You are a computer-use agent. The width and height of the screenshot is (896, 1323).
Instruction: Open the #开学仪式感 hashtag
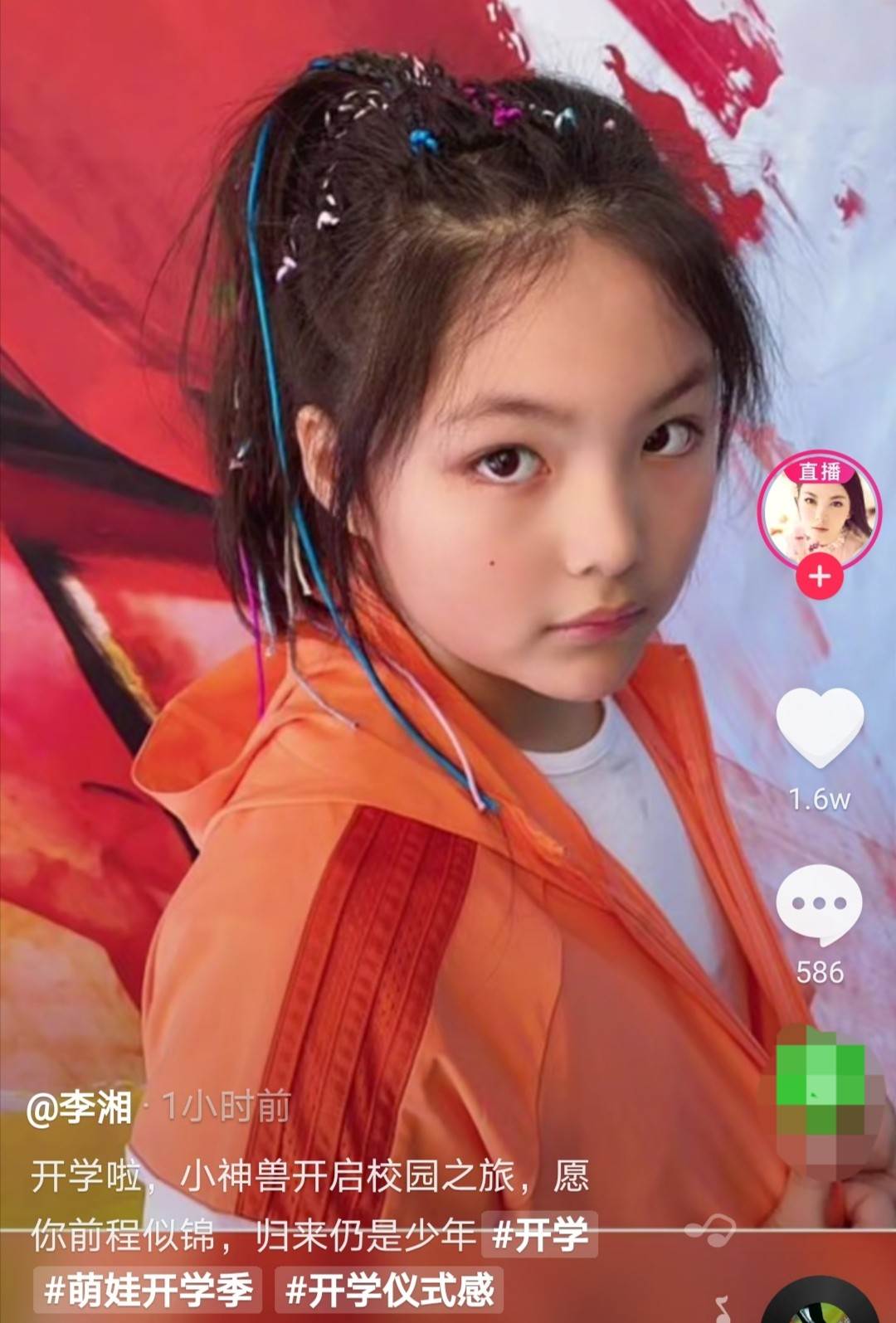389,1290
